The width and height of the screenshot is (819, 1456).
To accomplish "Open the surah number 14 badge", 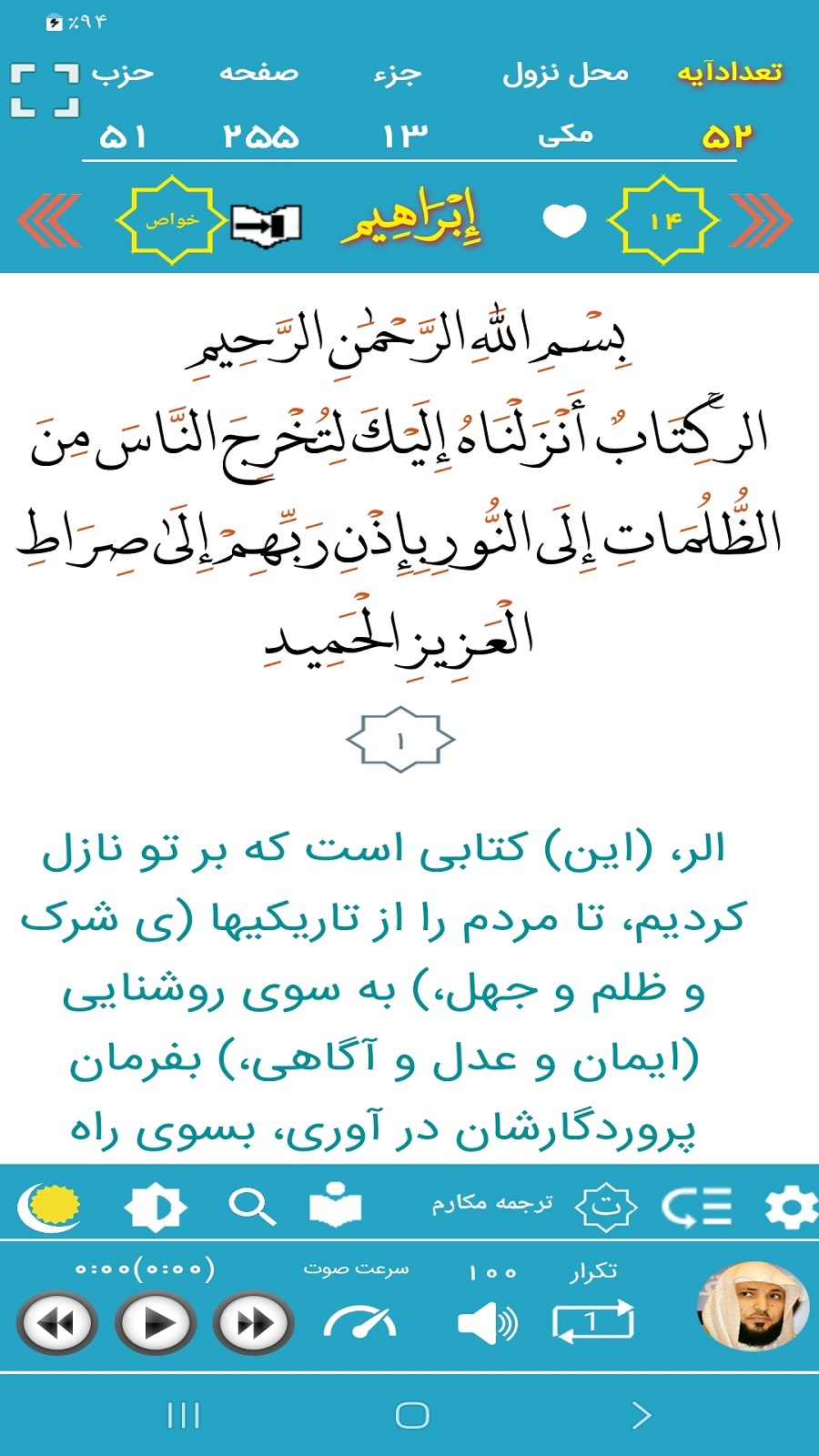I will click(665, 221).
